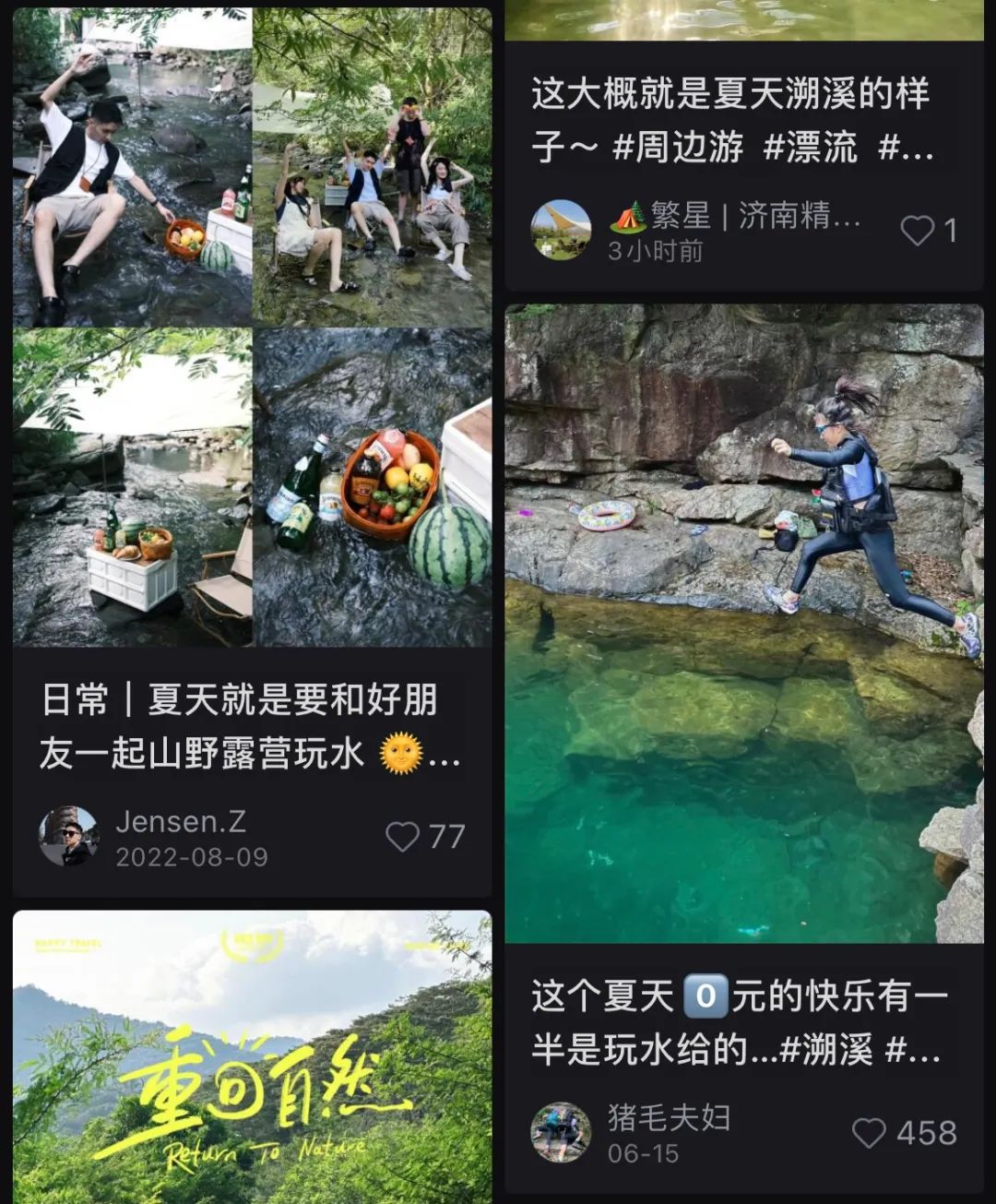996x1204 pixels.
Task: Like the post by 繁星 | 济南精…
Action: [x=917, y=231]
